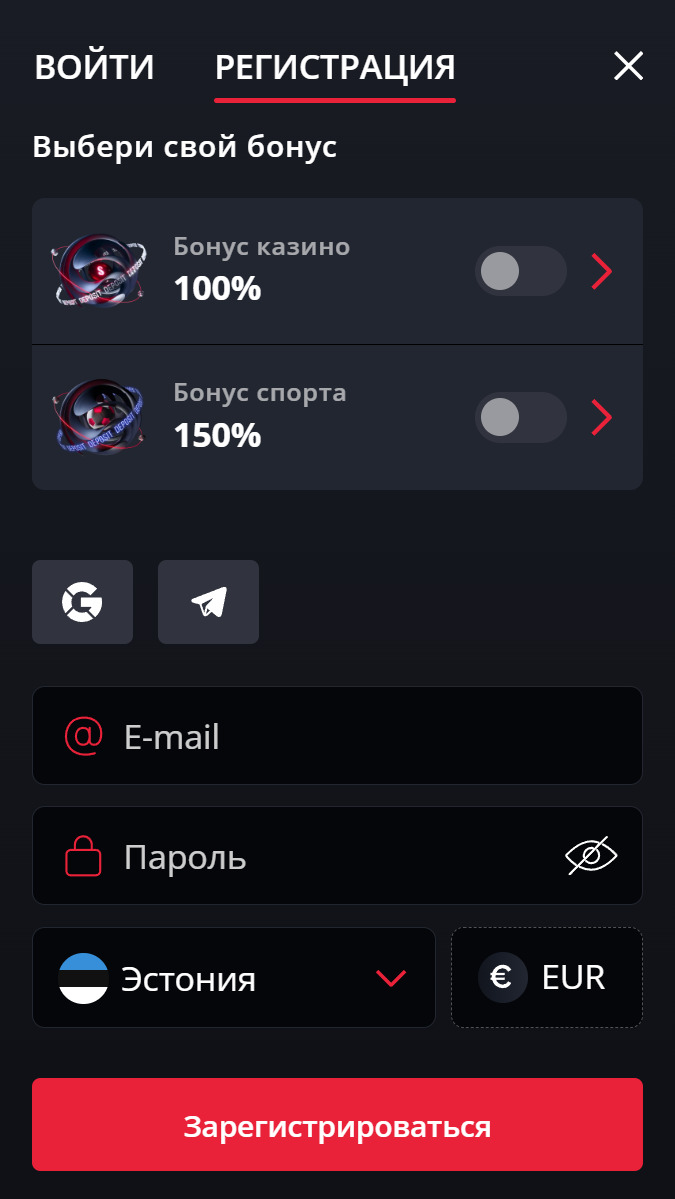Open Бонус казино details arrow

pos(602,271)
